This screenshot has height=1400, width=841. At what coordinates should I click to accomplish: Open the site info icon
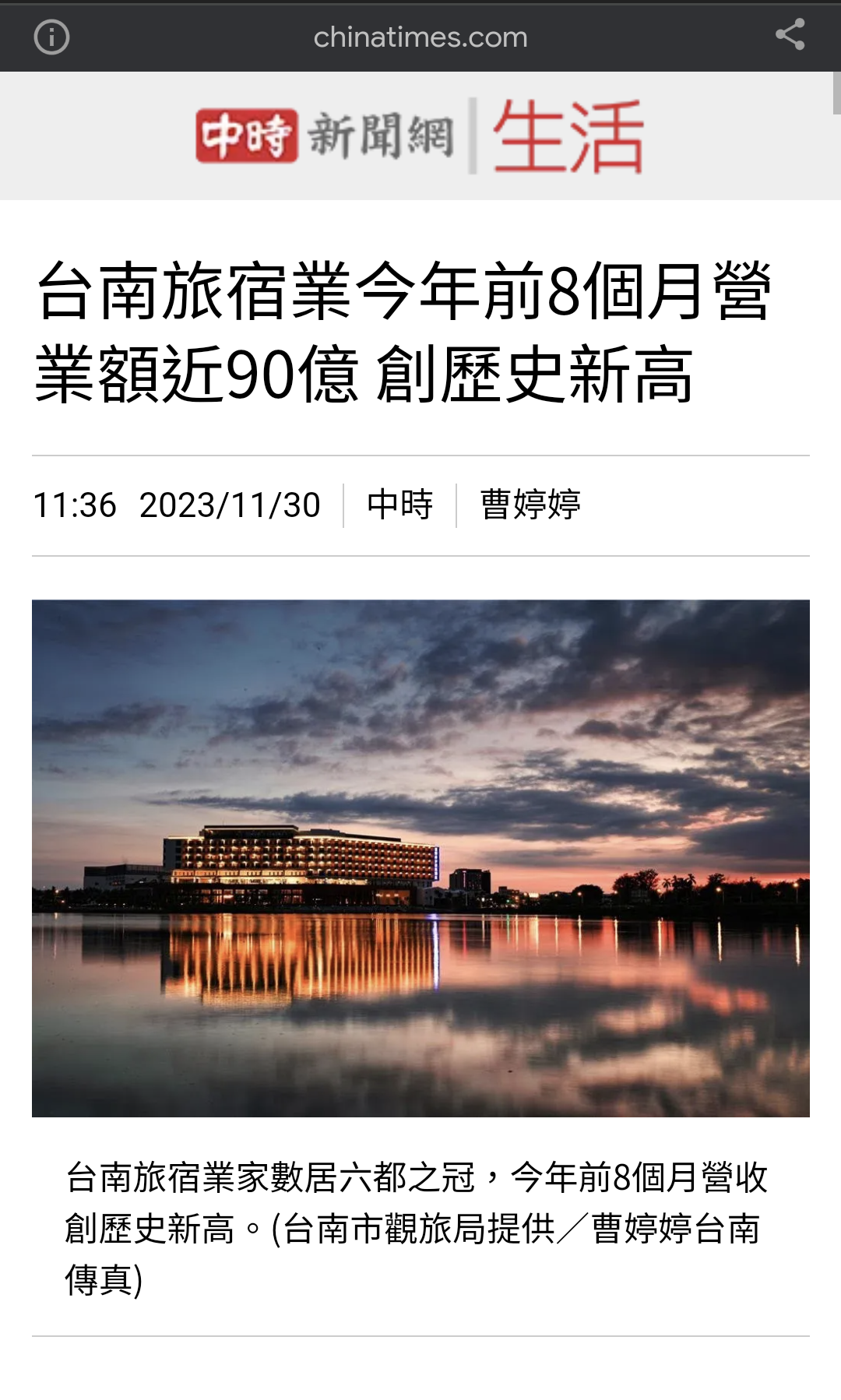51,37
